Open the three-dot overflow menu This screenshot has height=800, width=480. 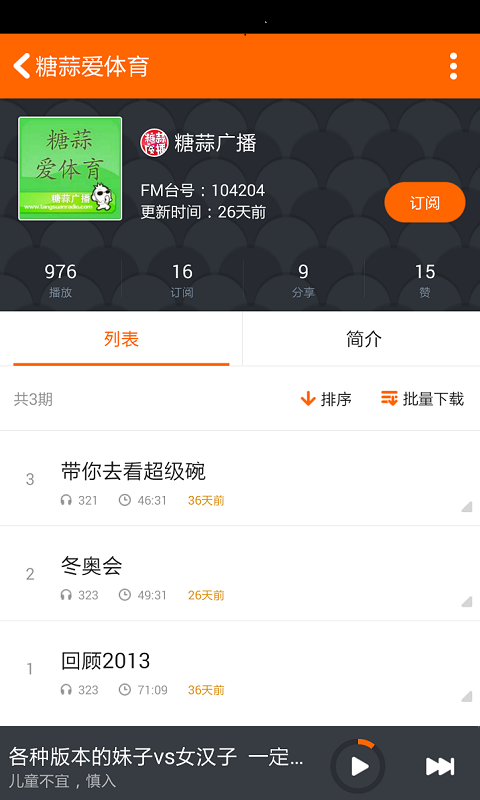pyautogui.click(x=453, y=66)
